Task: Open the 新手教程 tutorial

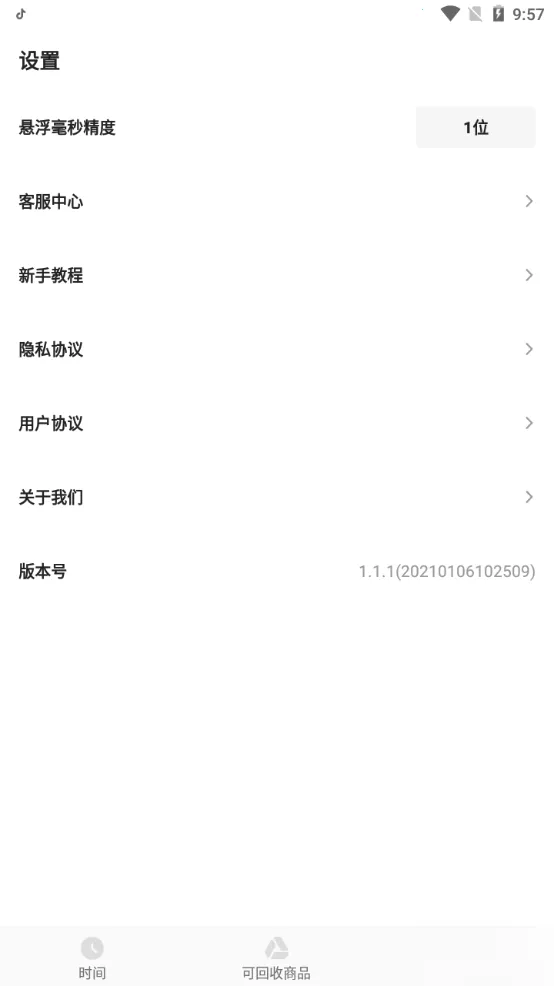Action: 277,275
